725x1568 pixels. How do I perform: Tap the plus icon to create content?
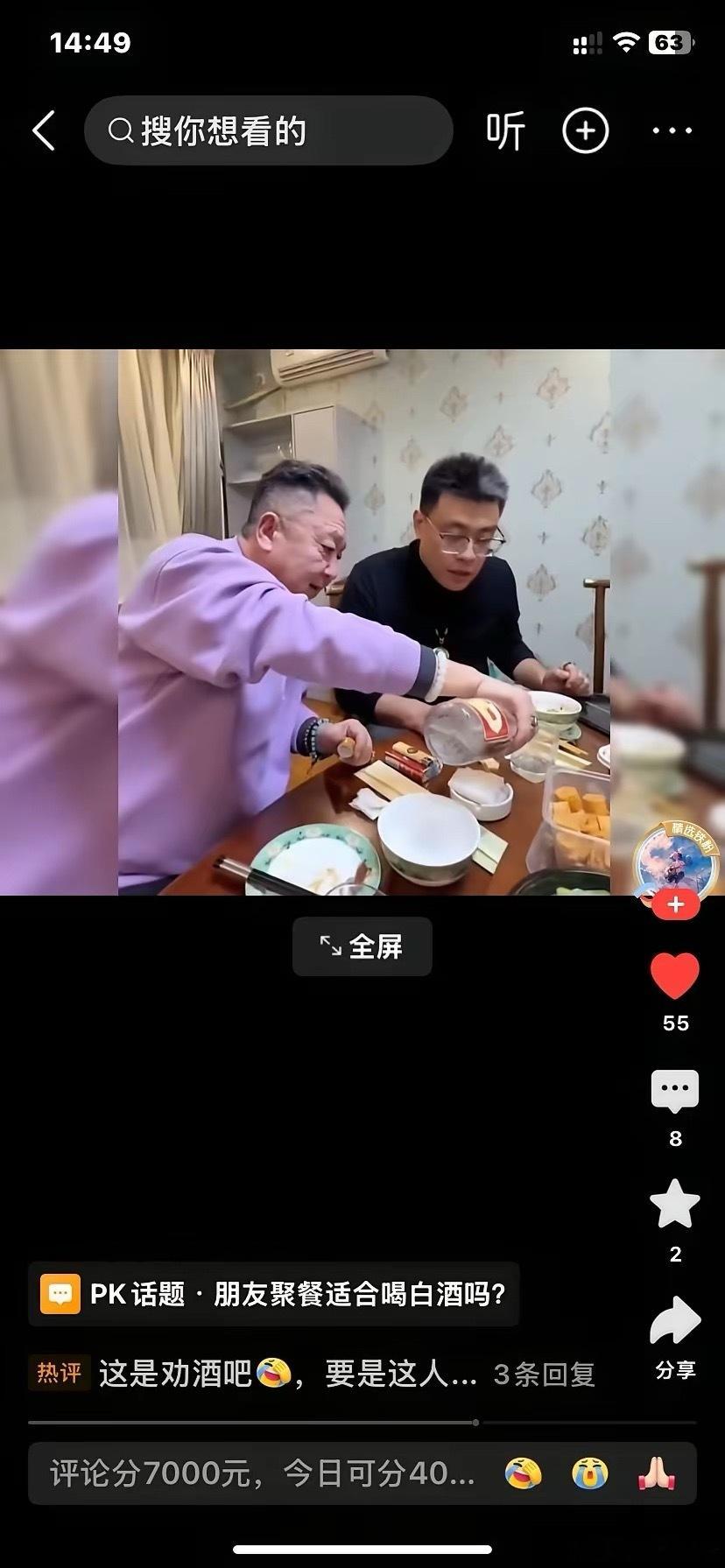(x=585, y=130)
